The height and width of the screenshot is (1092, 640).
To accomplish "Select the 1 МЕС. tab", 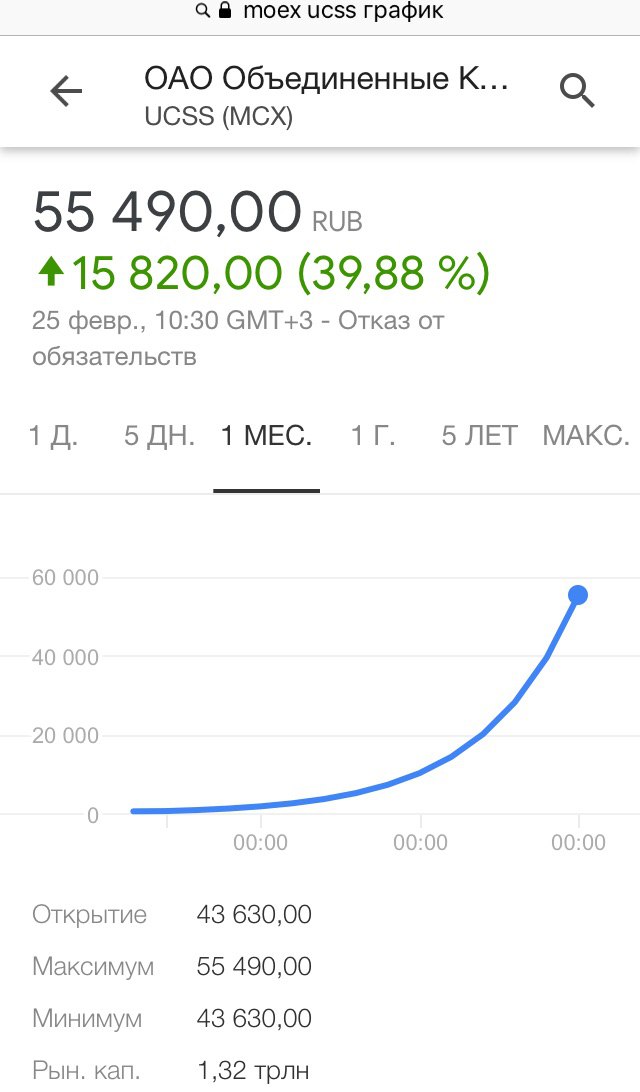I will click(x=266, y=436).
